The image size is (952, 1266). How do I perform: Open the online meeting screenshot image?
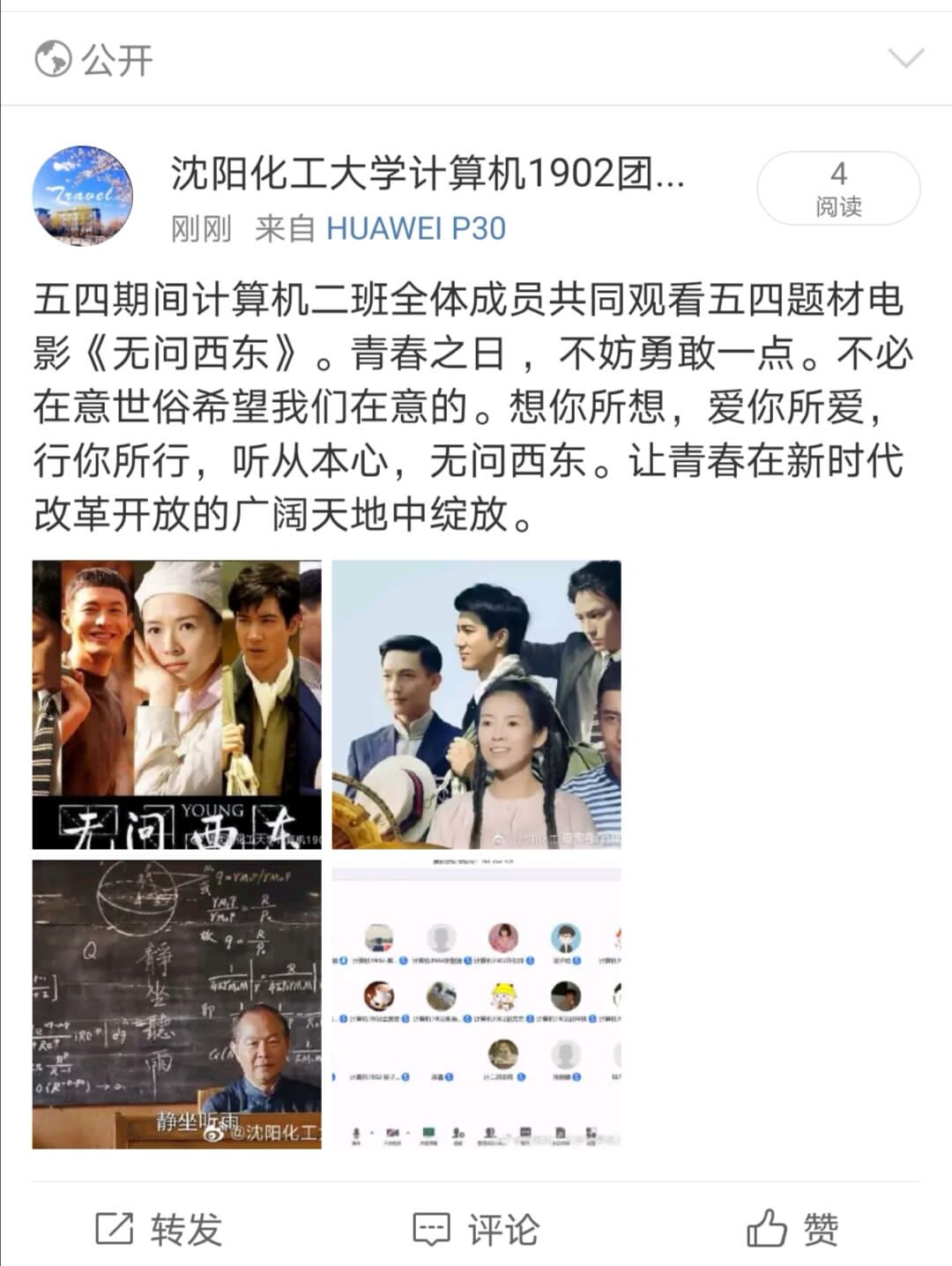point(476,1004)
